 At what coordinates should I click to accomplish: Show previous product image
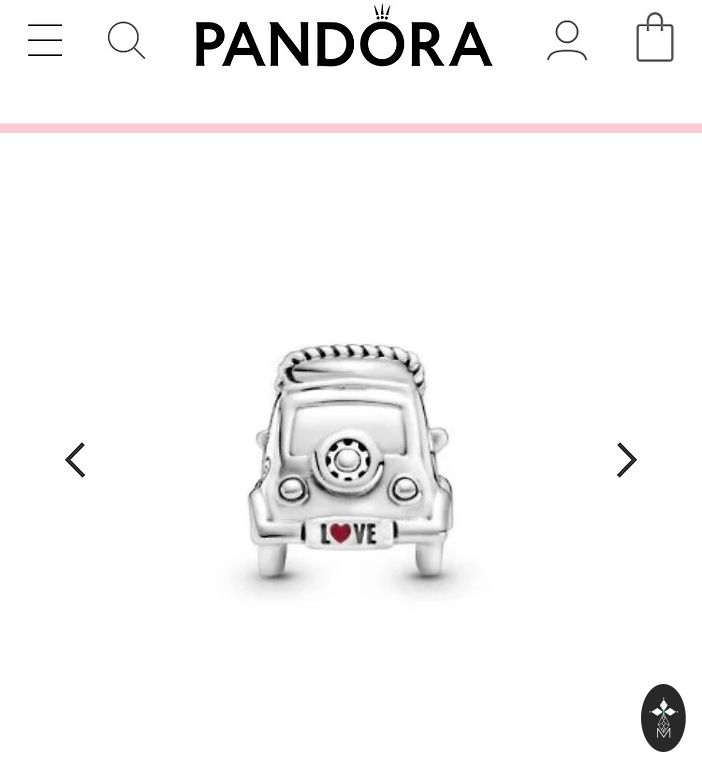coord(76,460)
